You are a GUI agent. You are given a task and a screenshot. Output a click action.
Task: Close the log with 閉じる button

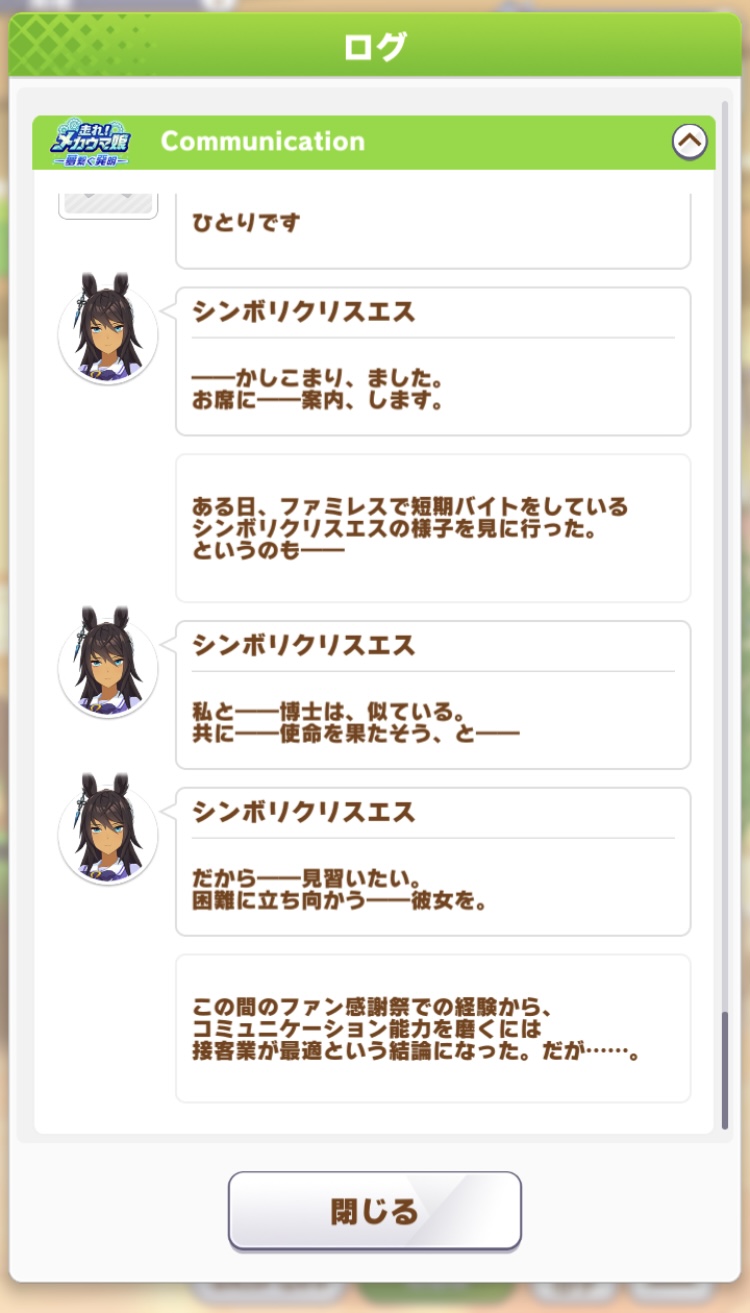point(375,1211)
